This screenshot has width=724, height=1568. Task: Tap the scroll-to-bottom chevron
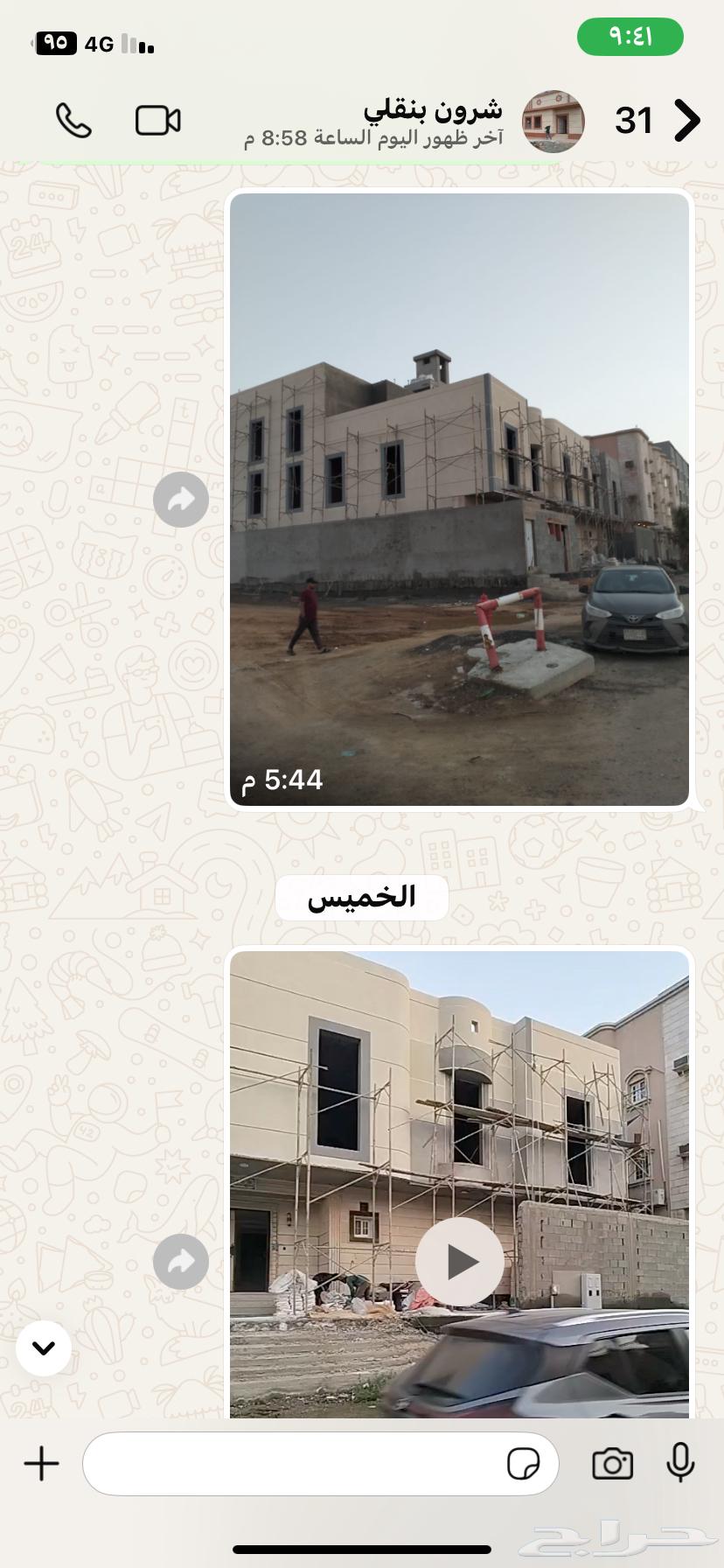(x=43, y=1348)
